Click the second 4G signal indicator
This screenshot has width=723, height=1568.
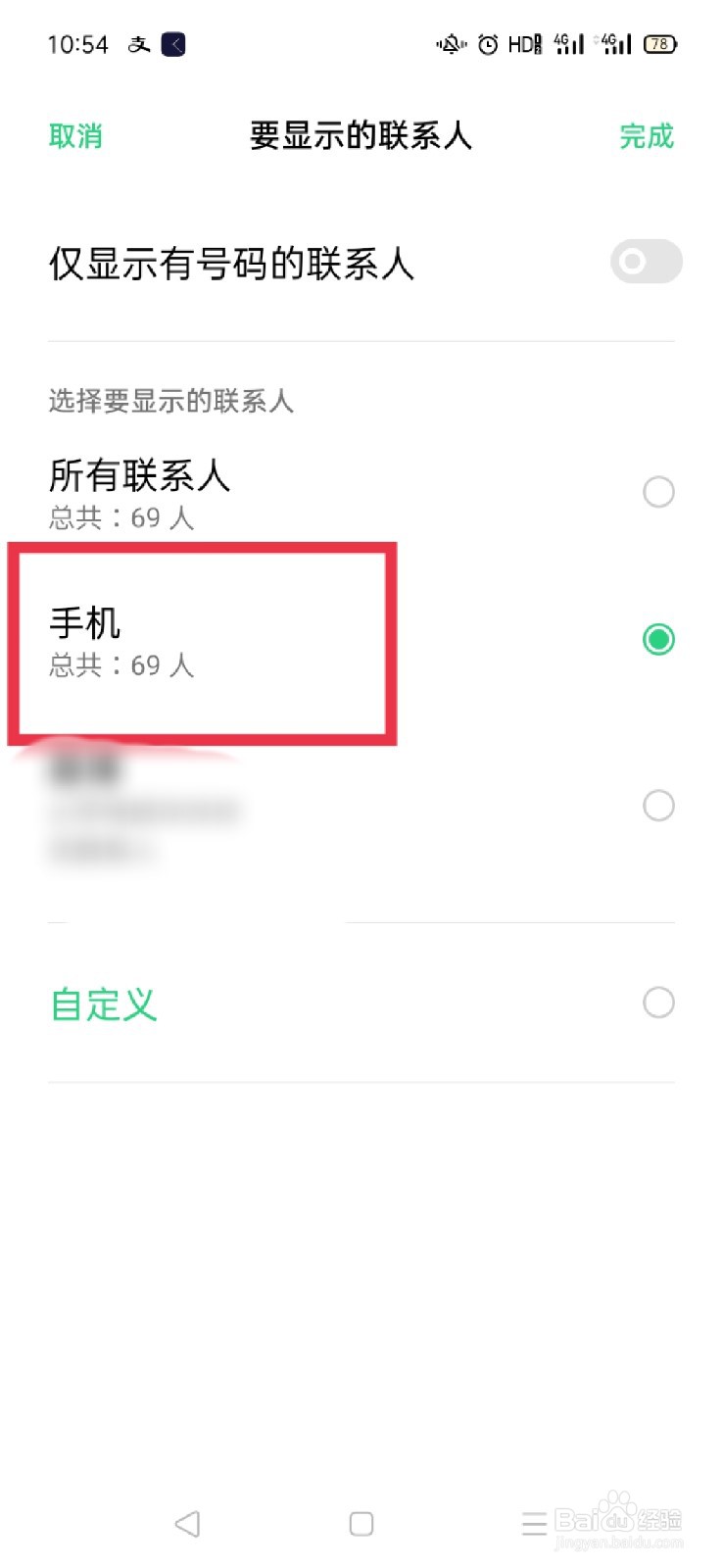(614, 44)
